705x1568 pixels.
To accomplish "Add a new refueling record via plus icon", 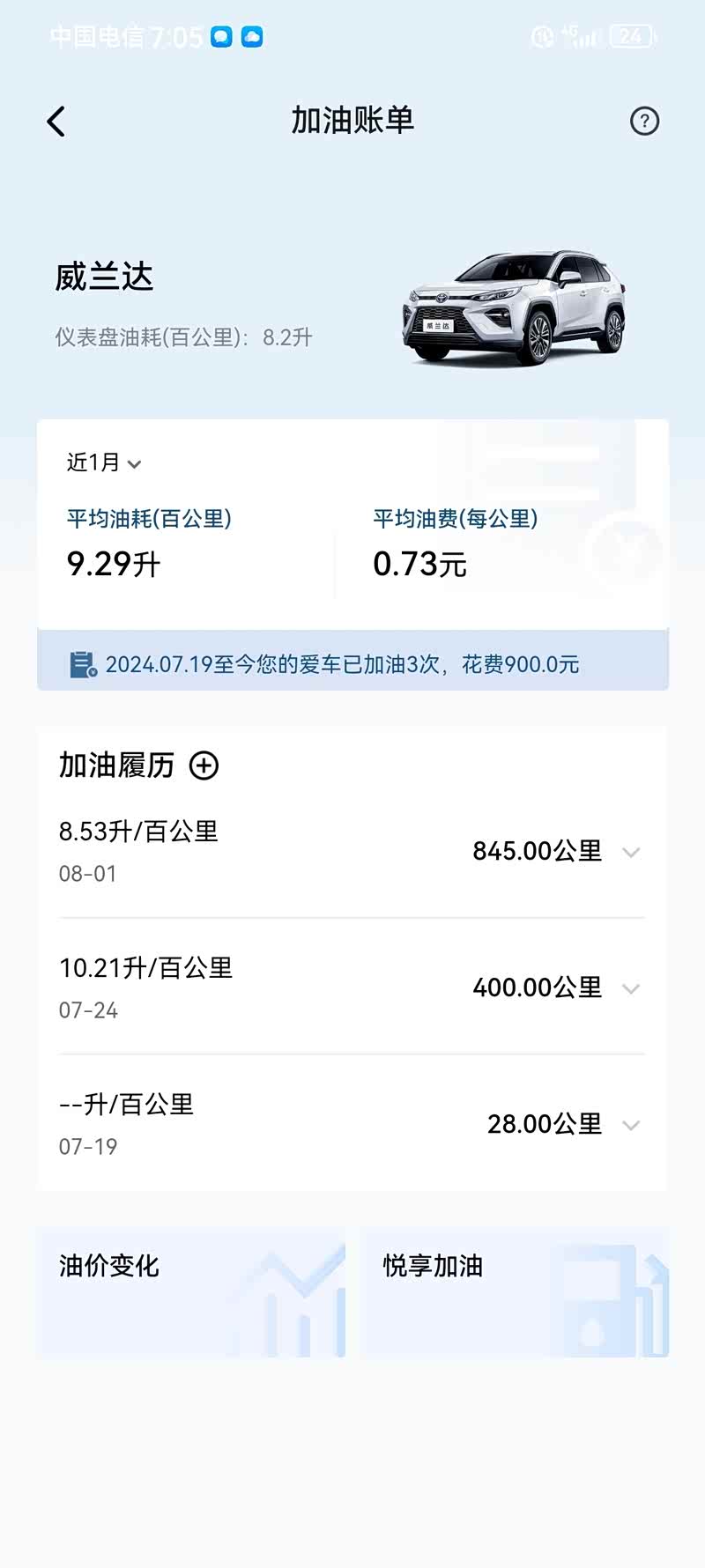I will (x=204, y=766).
